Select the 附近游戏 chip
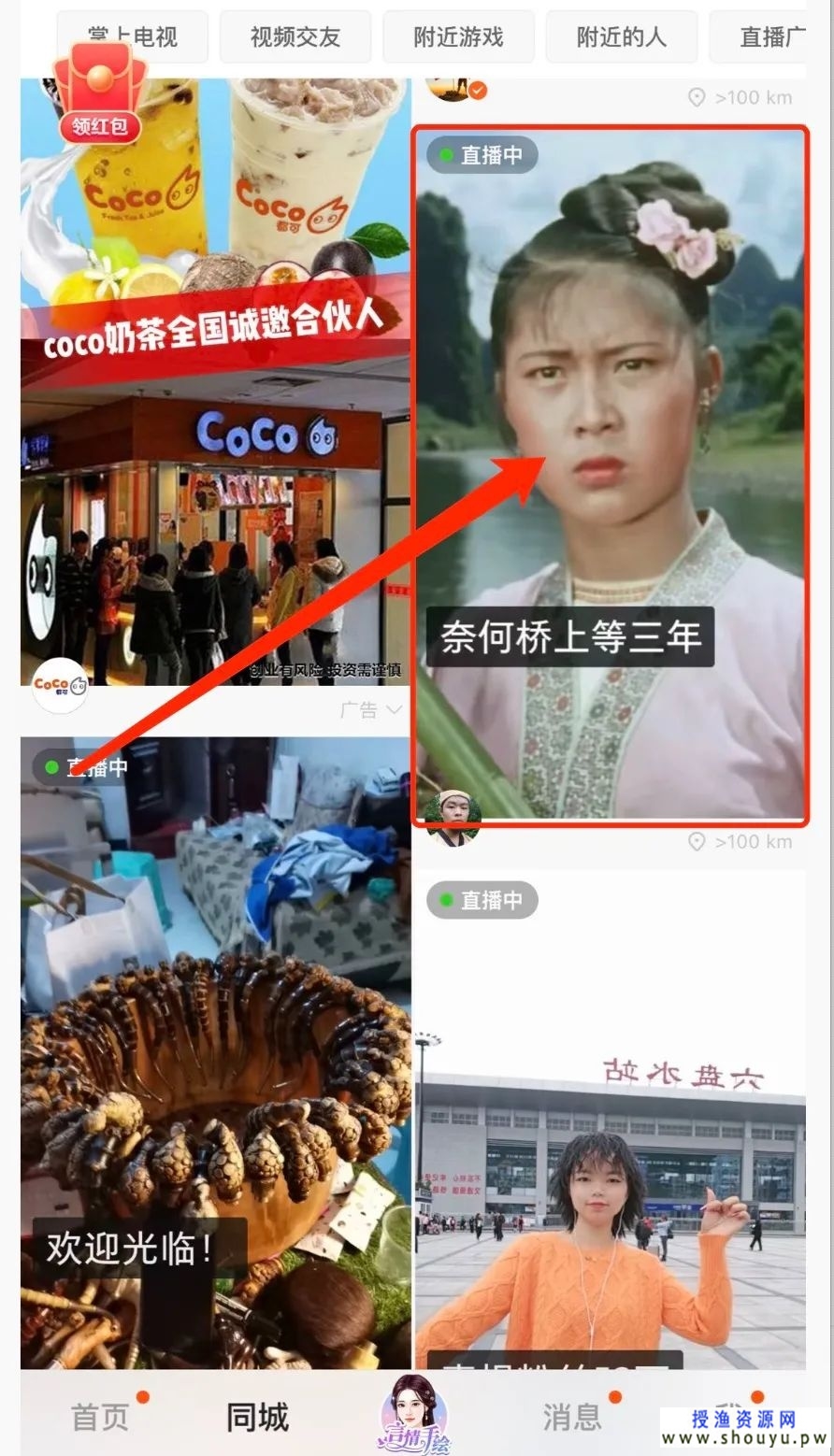 click(x=458, y=37)
